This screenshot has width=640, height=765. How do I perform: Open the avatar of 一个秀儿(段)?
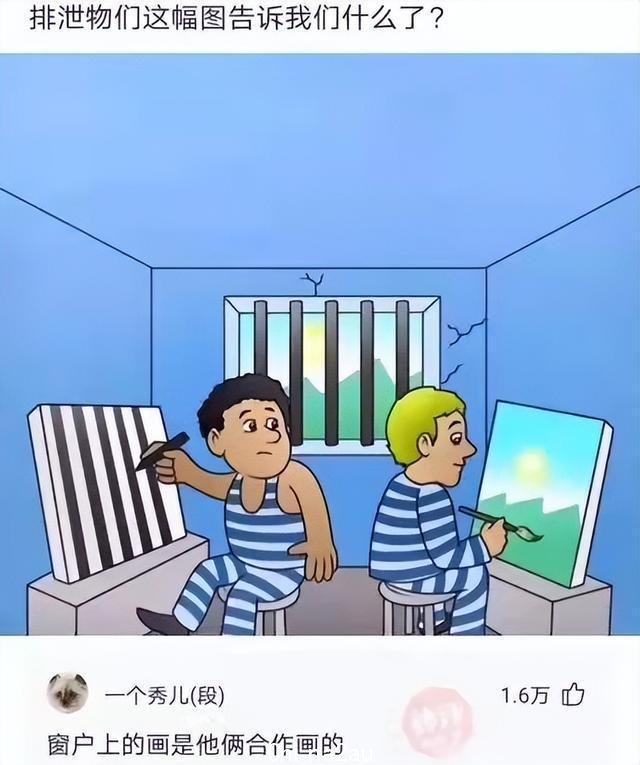[67, 694]
